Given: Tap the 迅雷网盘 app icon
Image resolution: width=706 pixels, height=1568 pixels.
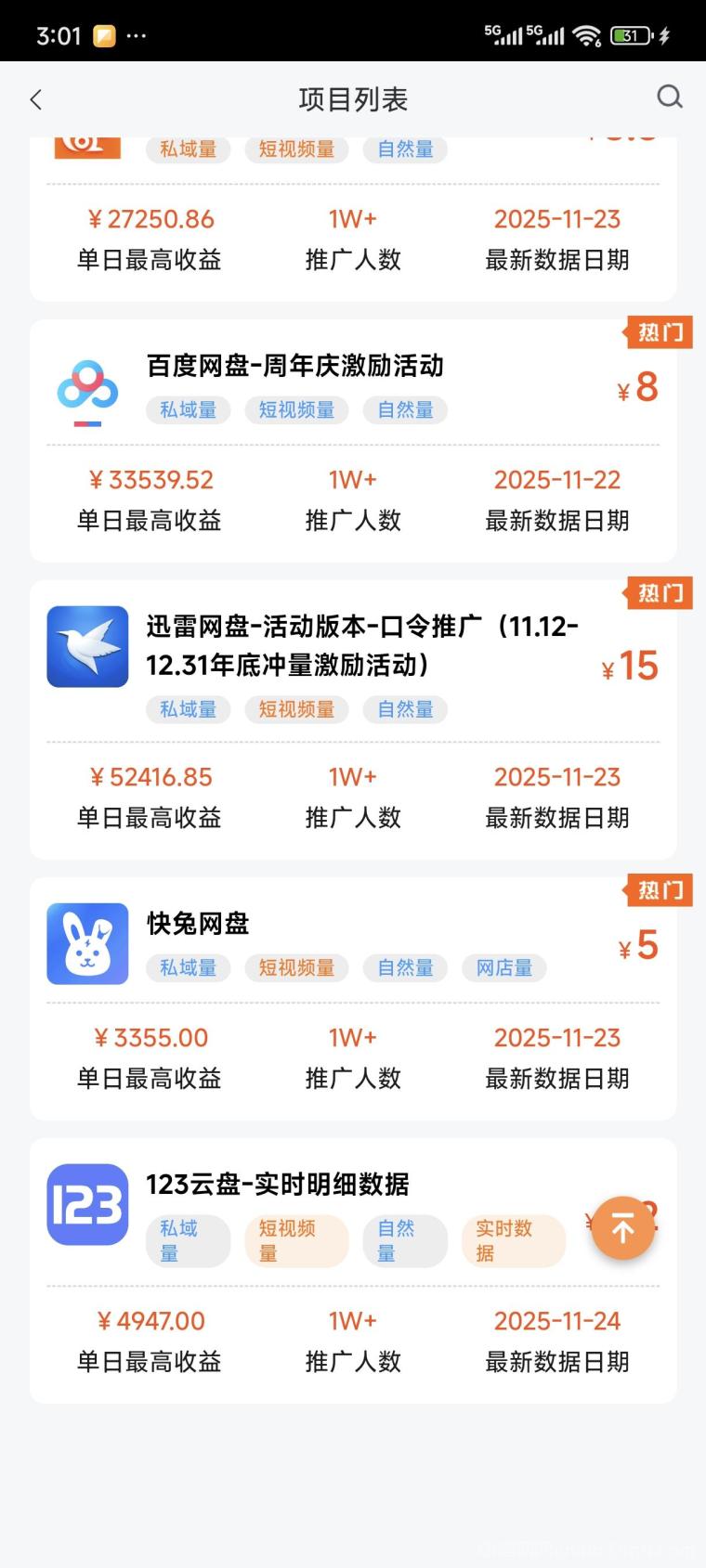Looking at the screenshot, I should click(x=87, y=647).
